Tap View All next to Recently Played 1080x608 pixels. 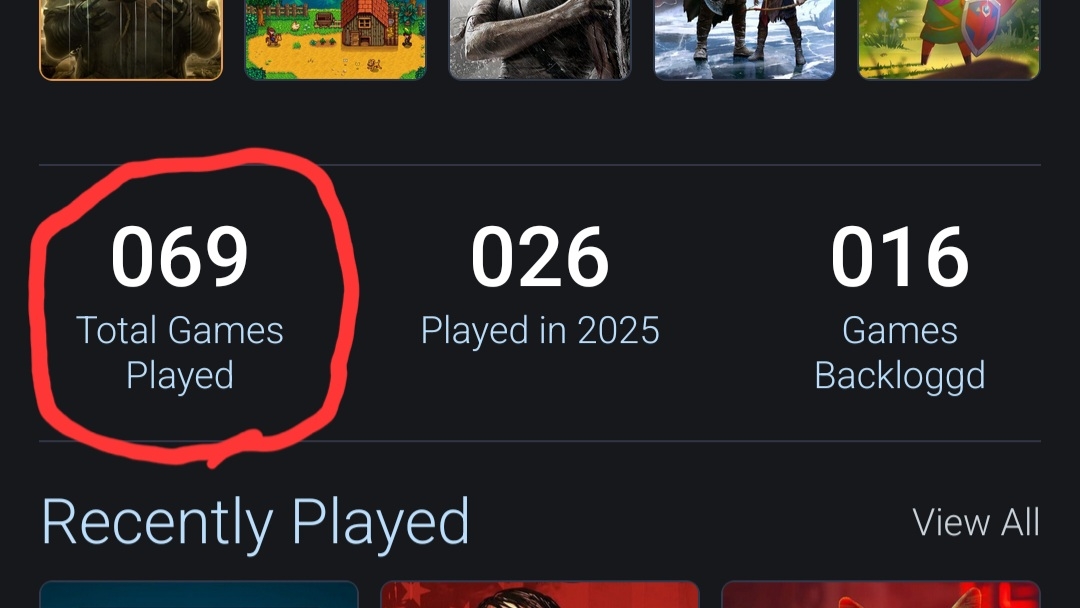click(x=975, y=522)
